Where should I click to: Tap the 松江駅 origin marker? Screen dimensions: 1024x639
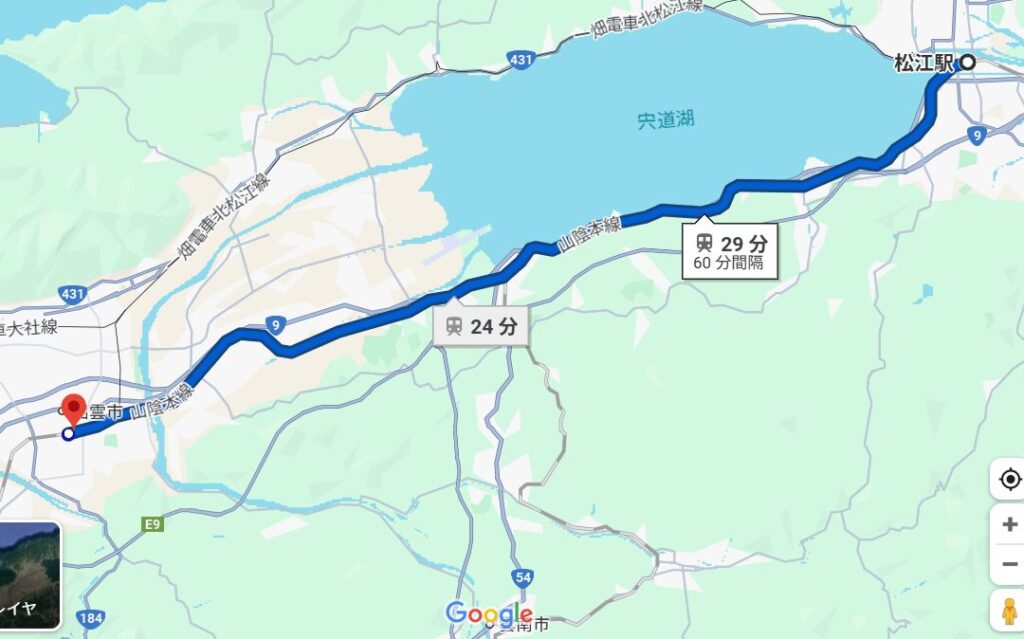[x=967, y=63]
